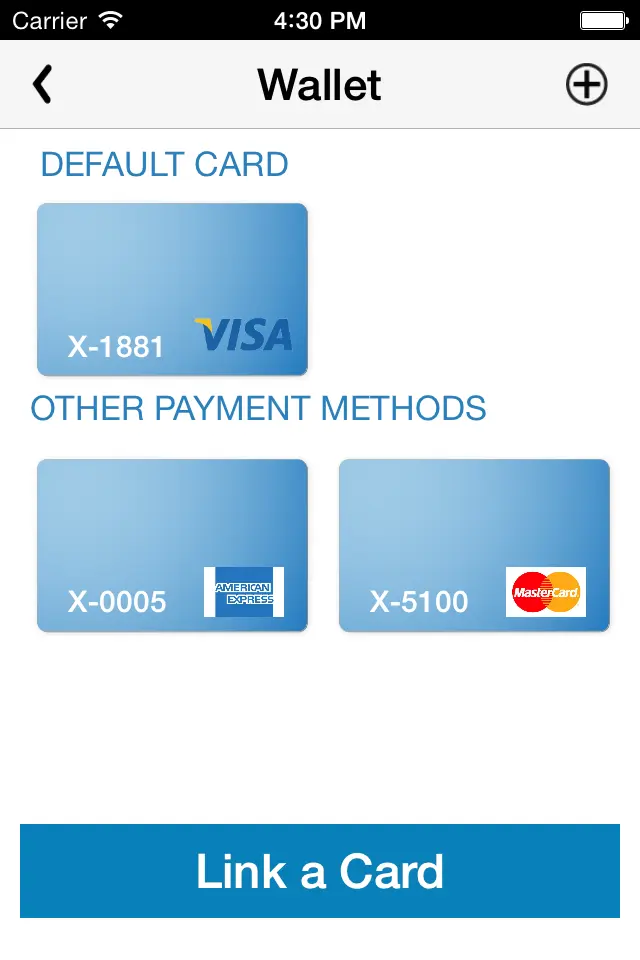Tap the plus icon to add a card
Image resolution: width=640 pixels, height=960 pixels.
coord(587,85)
